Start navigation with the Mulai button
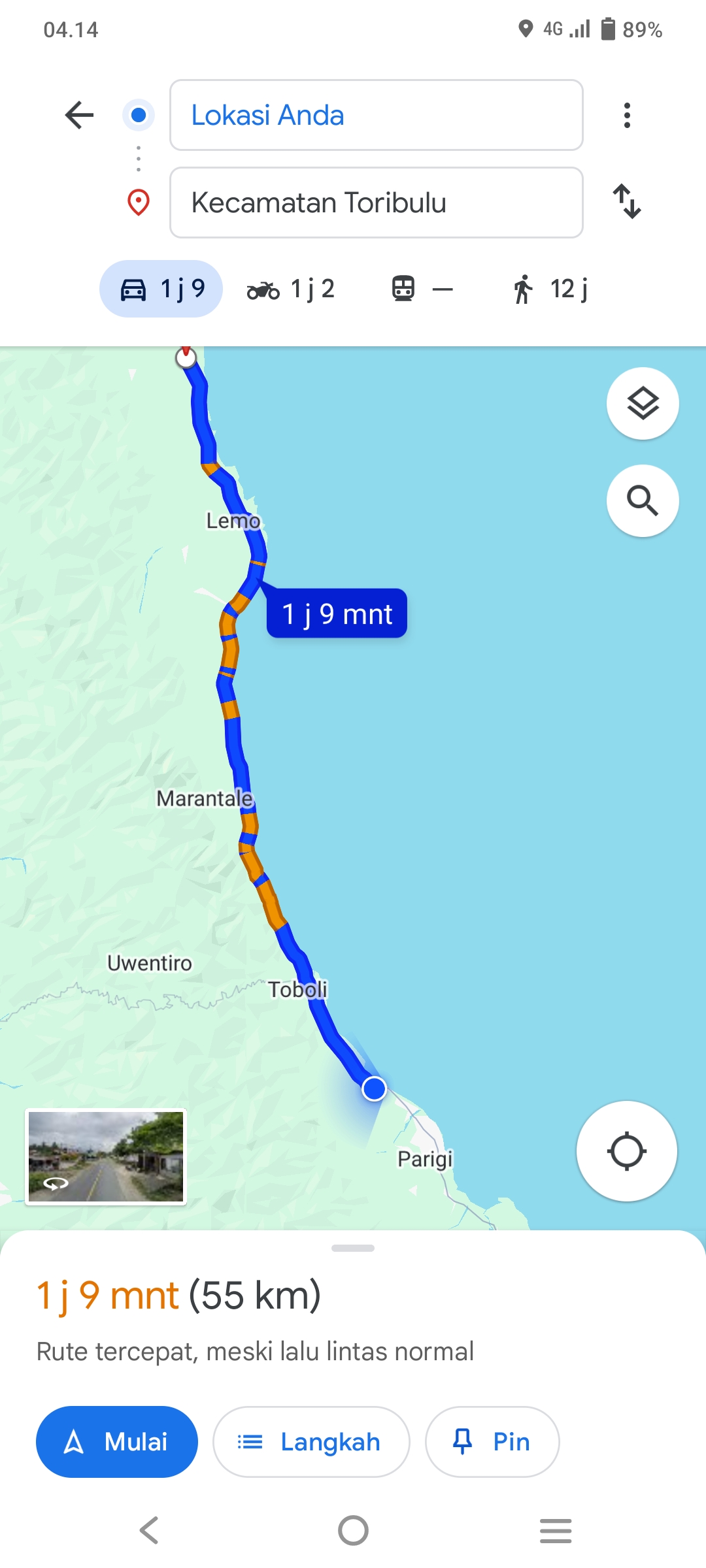This screenshot has height=1568, width=706. [x=117, y=1441]
